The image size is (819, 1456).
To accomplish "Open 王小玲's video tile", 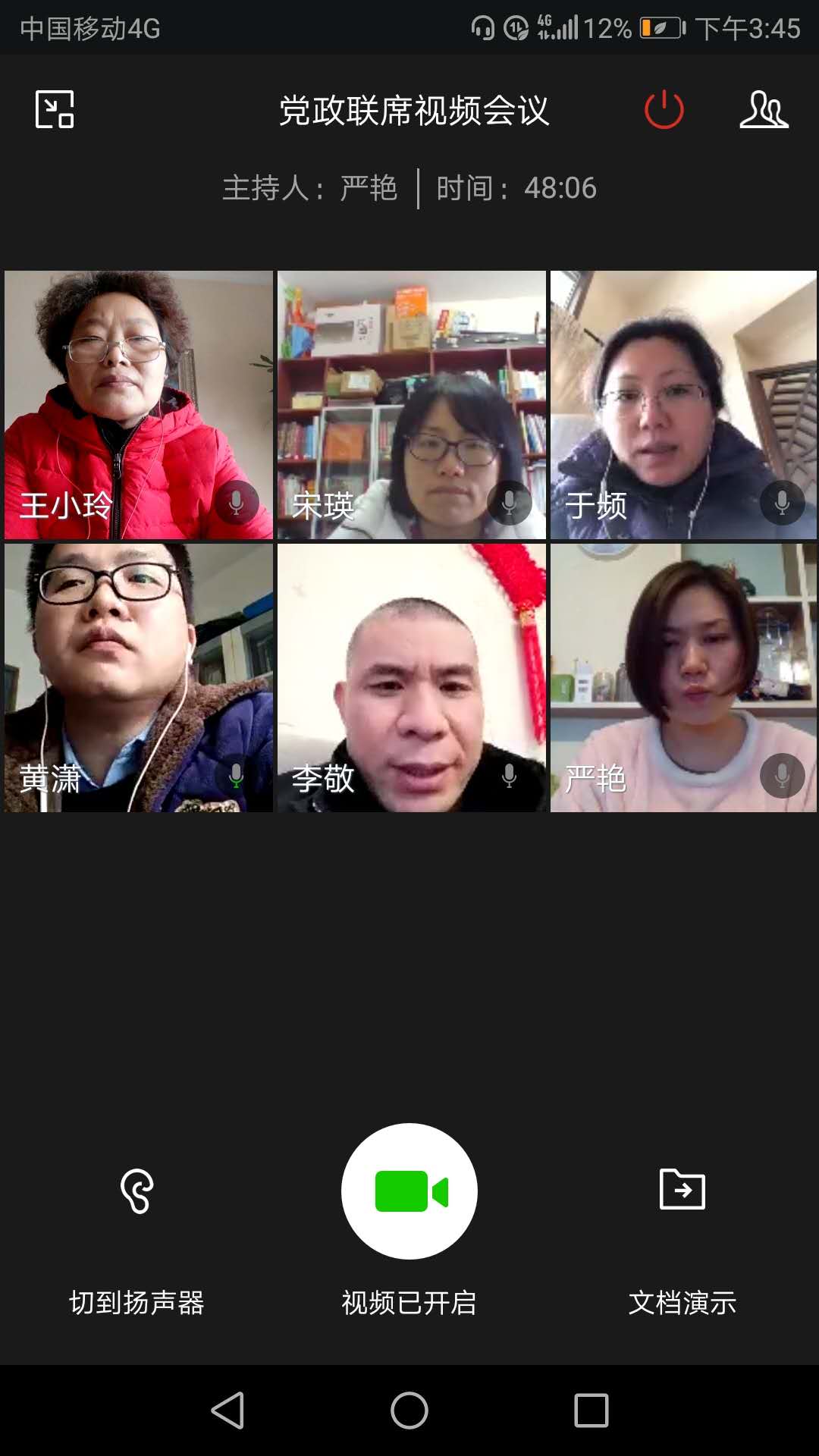I will click(x=138, y=405).
